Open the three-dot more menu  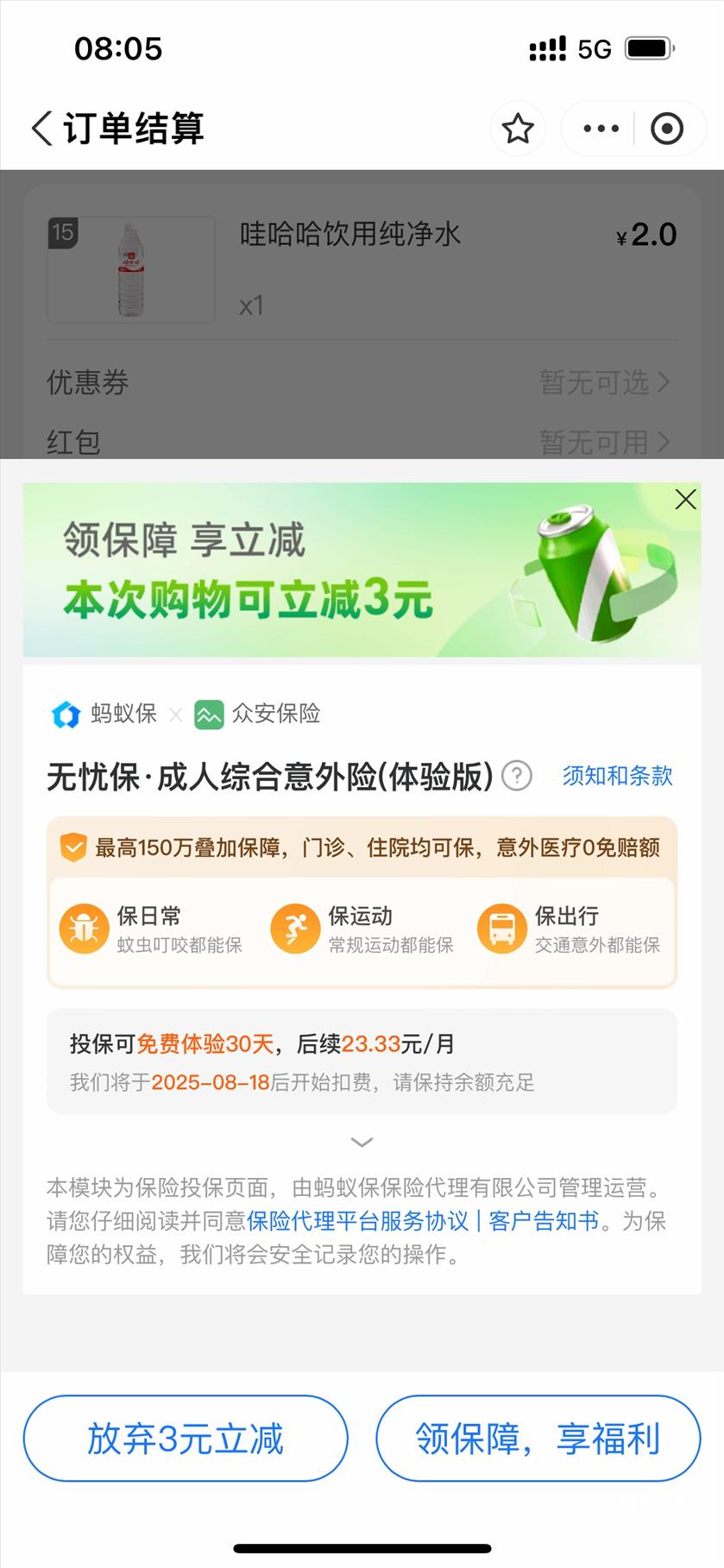(601, 129)
